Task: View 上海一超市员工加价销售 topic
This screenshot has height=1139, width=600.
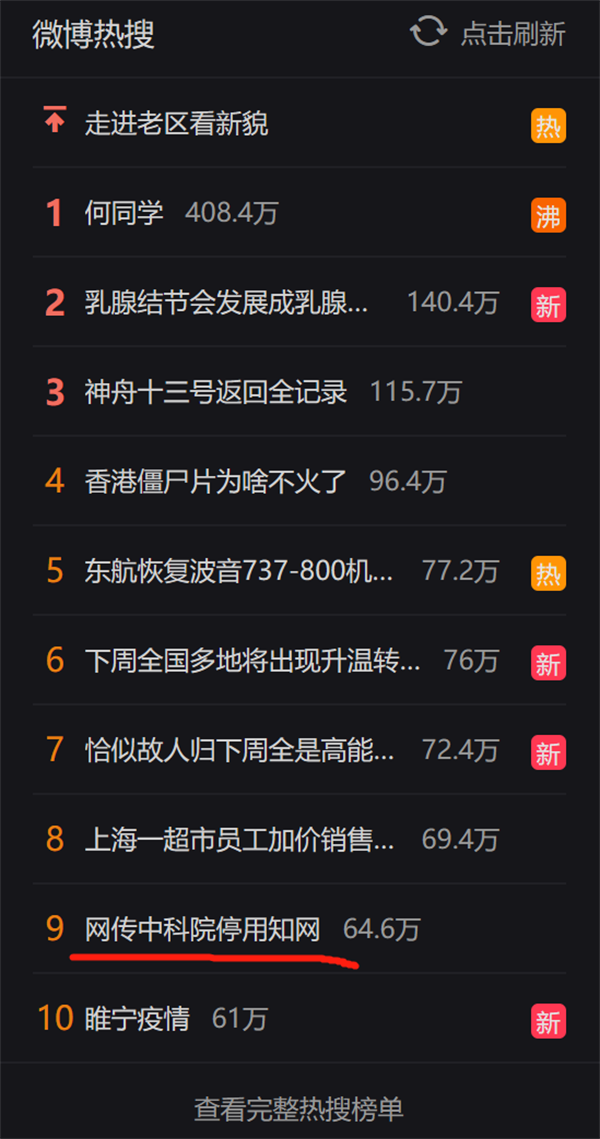Action: click(x=239, y=840)
